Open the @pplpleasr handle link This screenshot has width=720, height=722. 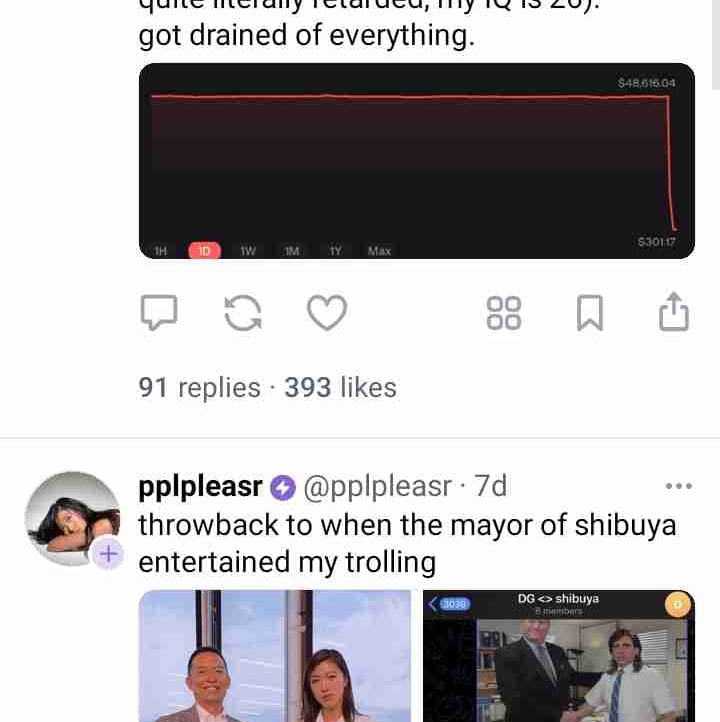[378, 487]
